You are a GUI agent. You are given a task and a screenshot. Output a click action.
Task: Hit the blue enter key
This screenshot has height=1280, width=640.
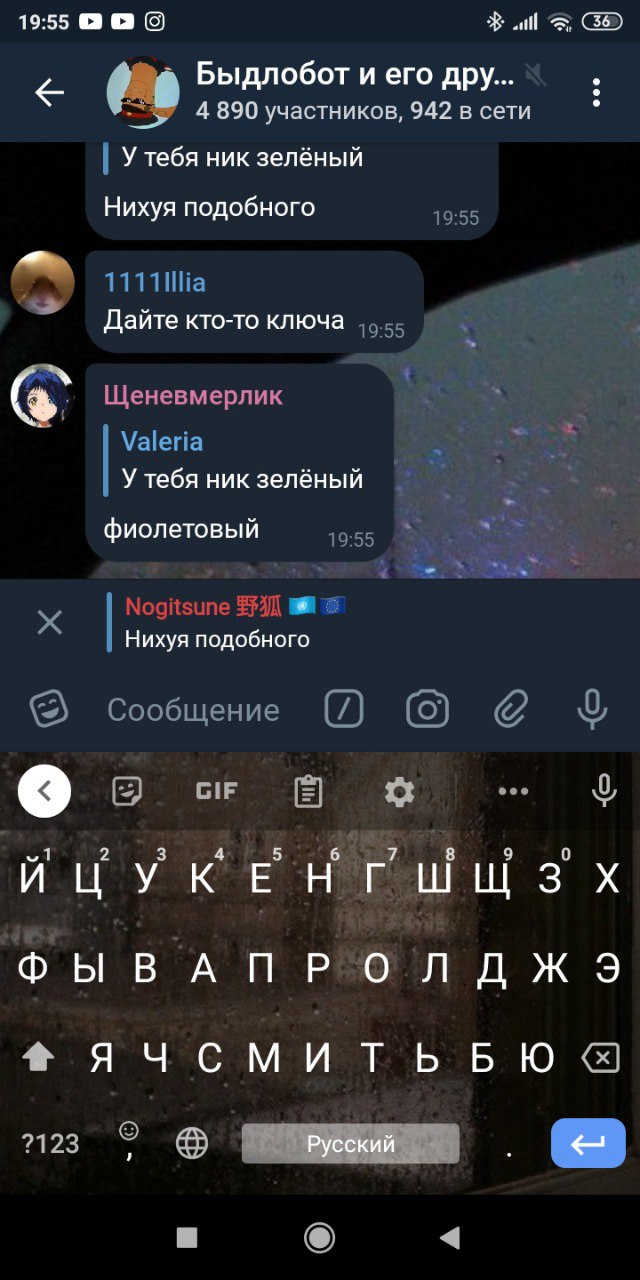pyautogui.click(x=588, y=1143)
